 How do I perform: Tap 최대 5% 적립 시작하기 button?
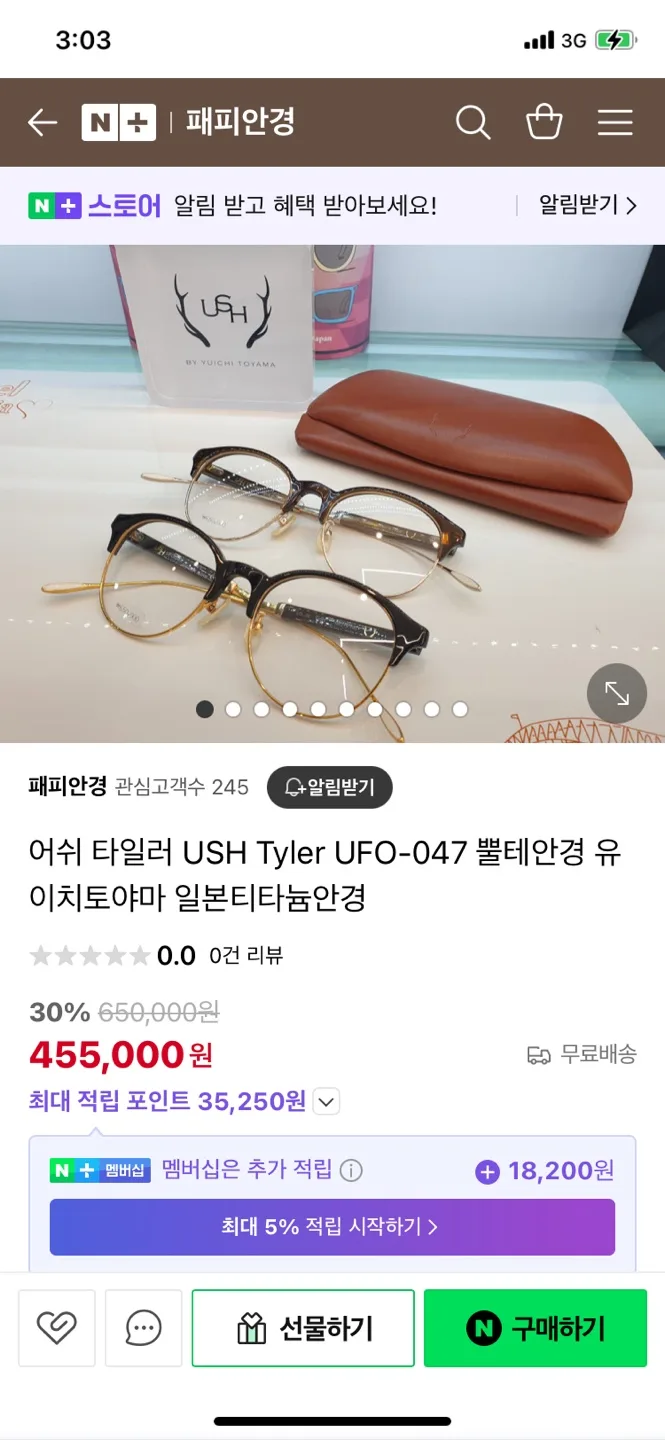(x=332, y=1227)
